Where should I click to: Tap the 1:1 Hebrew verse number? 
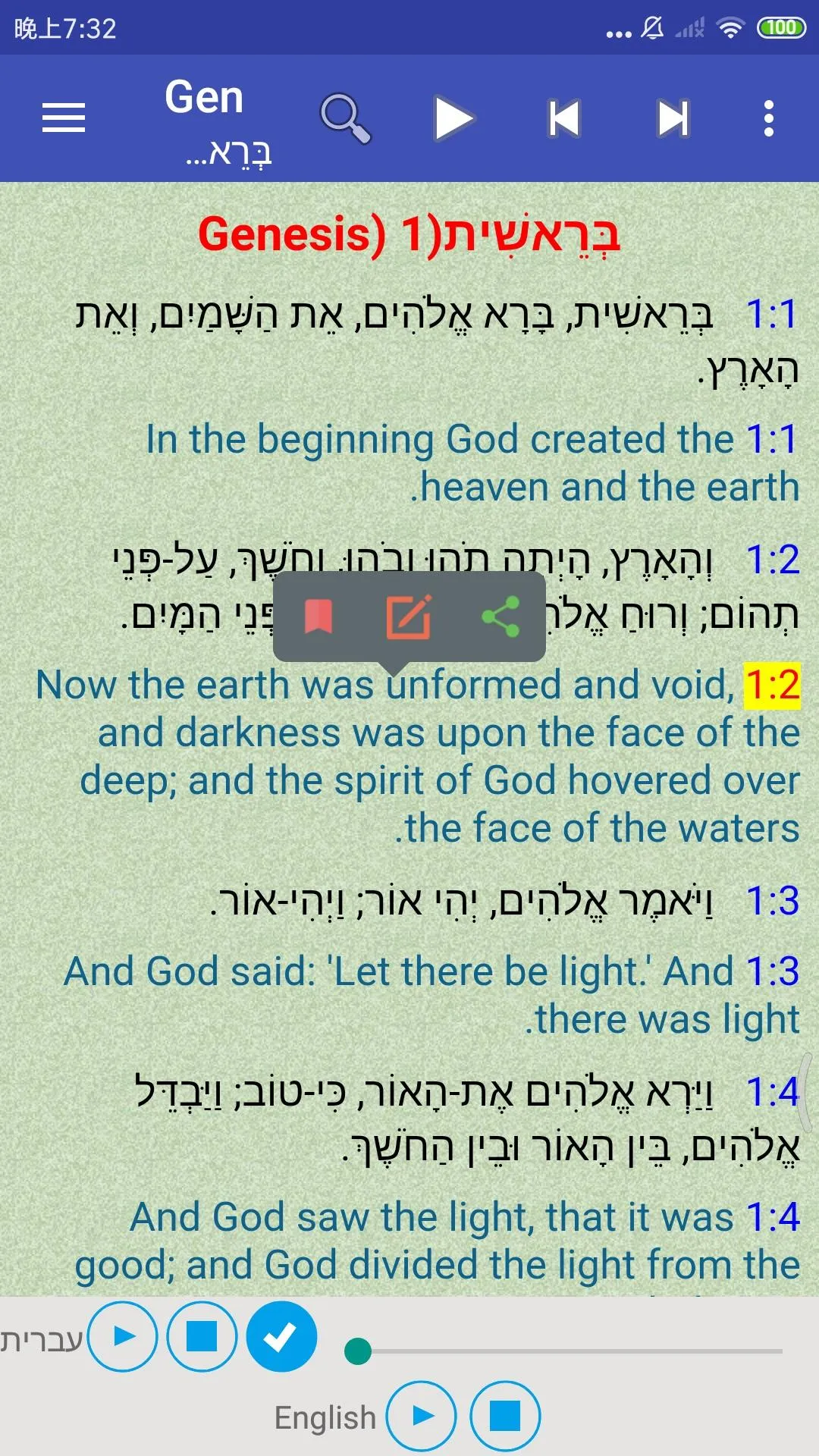pos(772,314)
